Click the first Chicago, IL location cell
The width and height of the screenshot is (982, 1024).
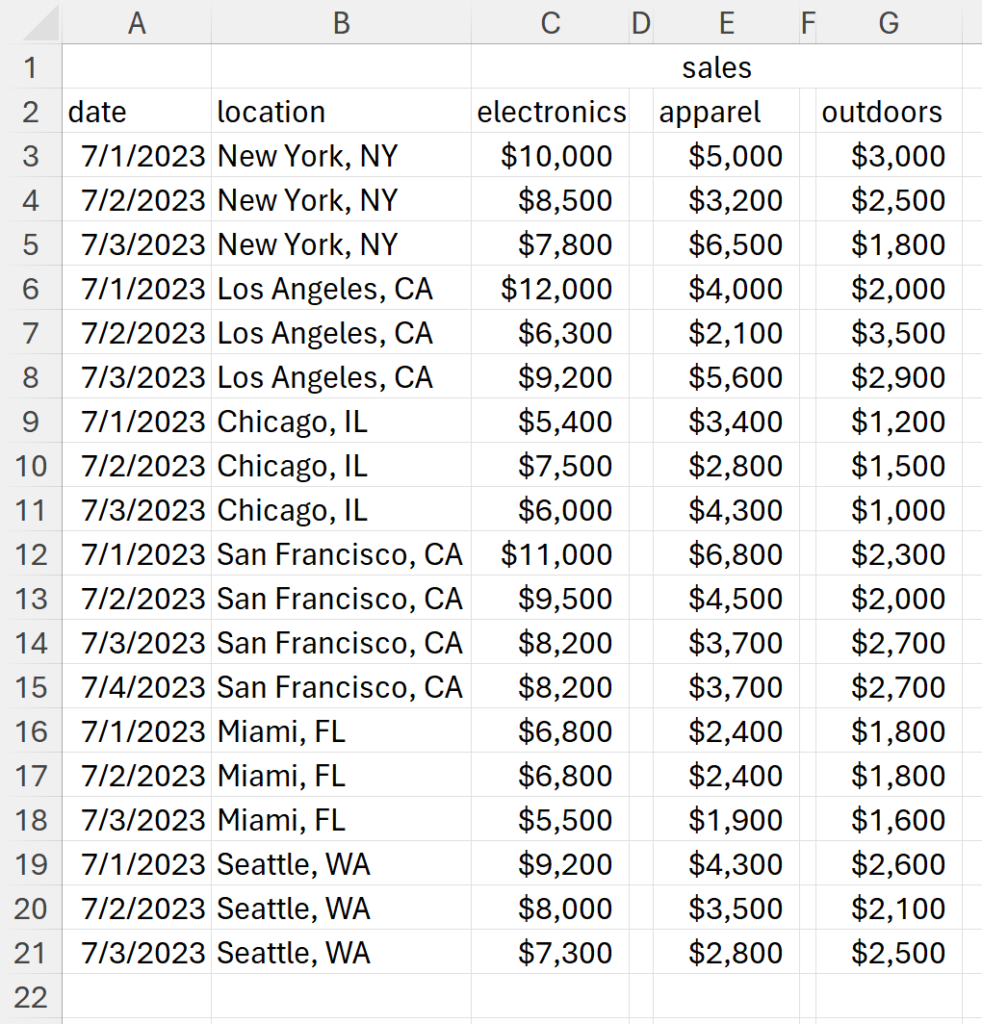[x=341, y=421]
